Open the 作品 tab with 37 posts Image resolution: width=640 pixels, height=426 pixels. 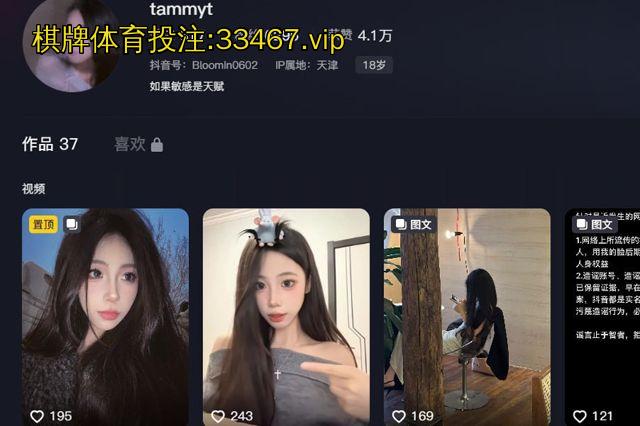(50, 144)
